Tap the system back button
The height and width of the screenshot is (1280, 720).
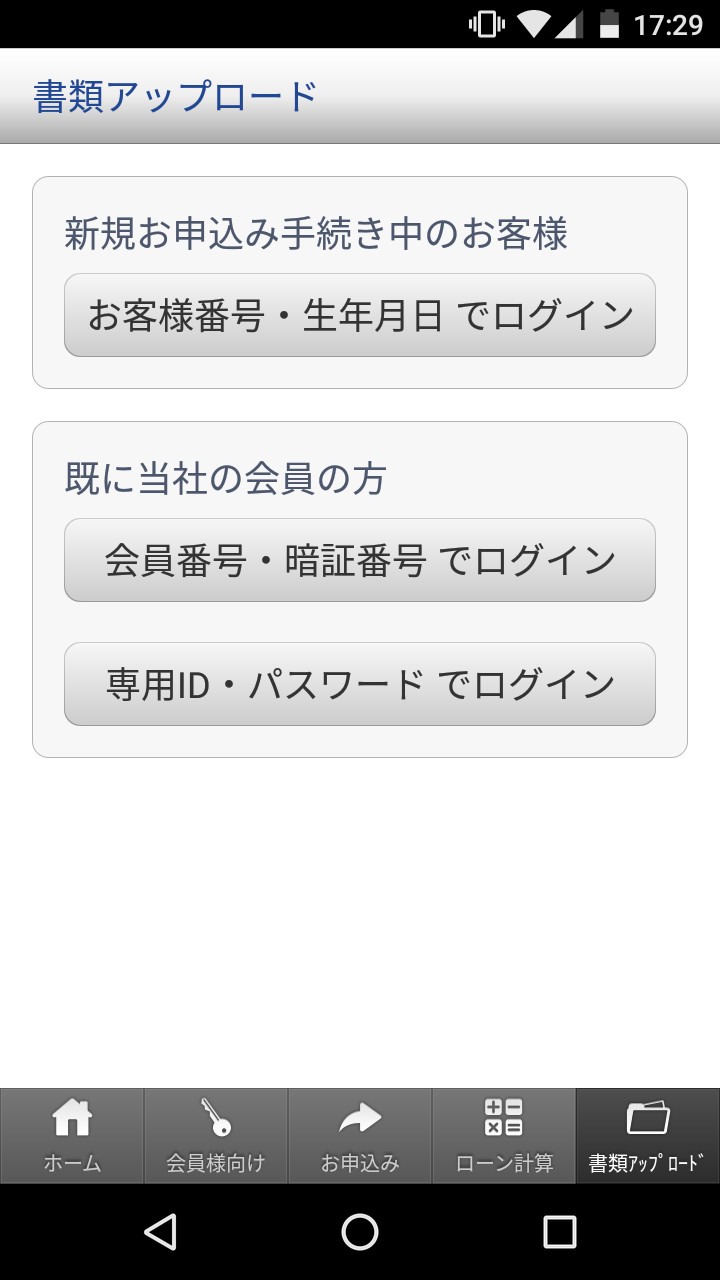pos(160,1232)
